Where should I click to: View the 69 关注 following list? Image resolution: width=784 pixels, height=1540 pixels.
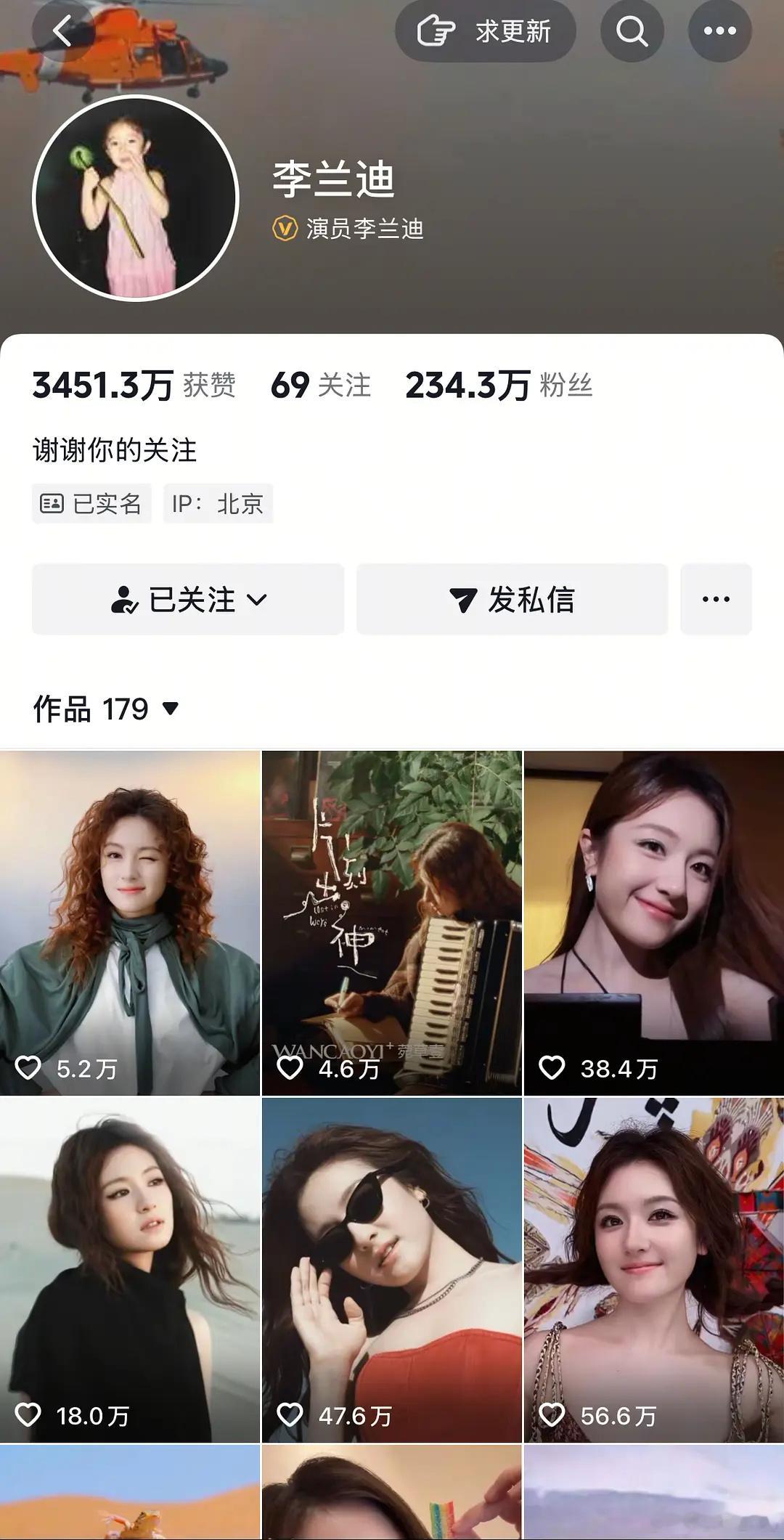[x=320, y=386]
